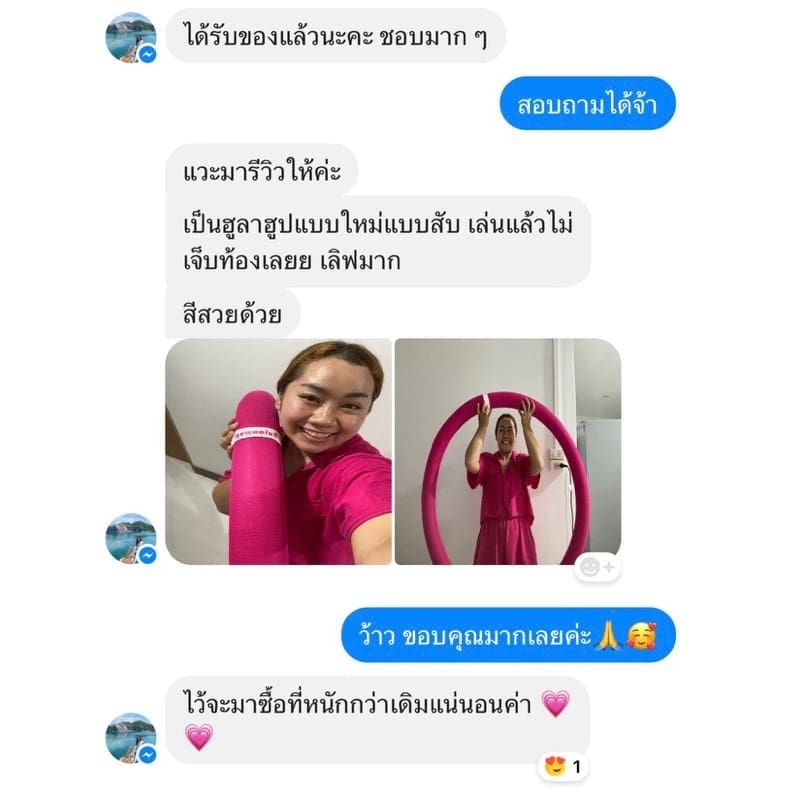Open the sender's profile picture beside photos
The image size is (800, 800).
click(x=131, y=539)
